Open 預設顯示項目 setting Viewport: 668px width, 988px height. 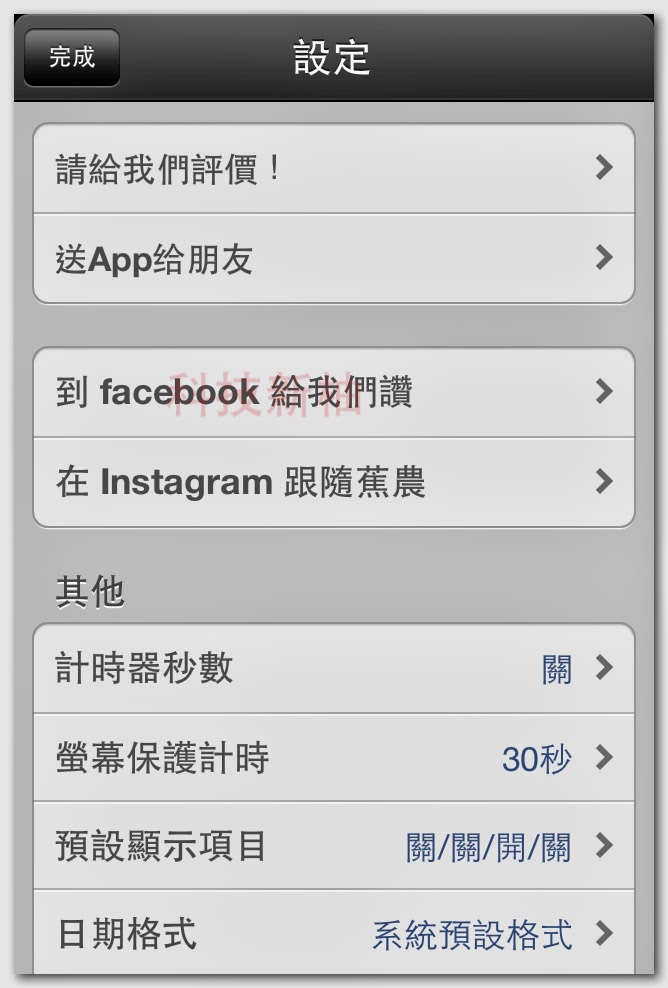coord(334,847)
